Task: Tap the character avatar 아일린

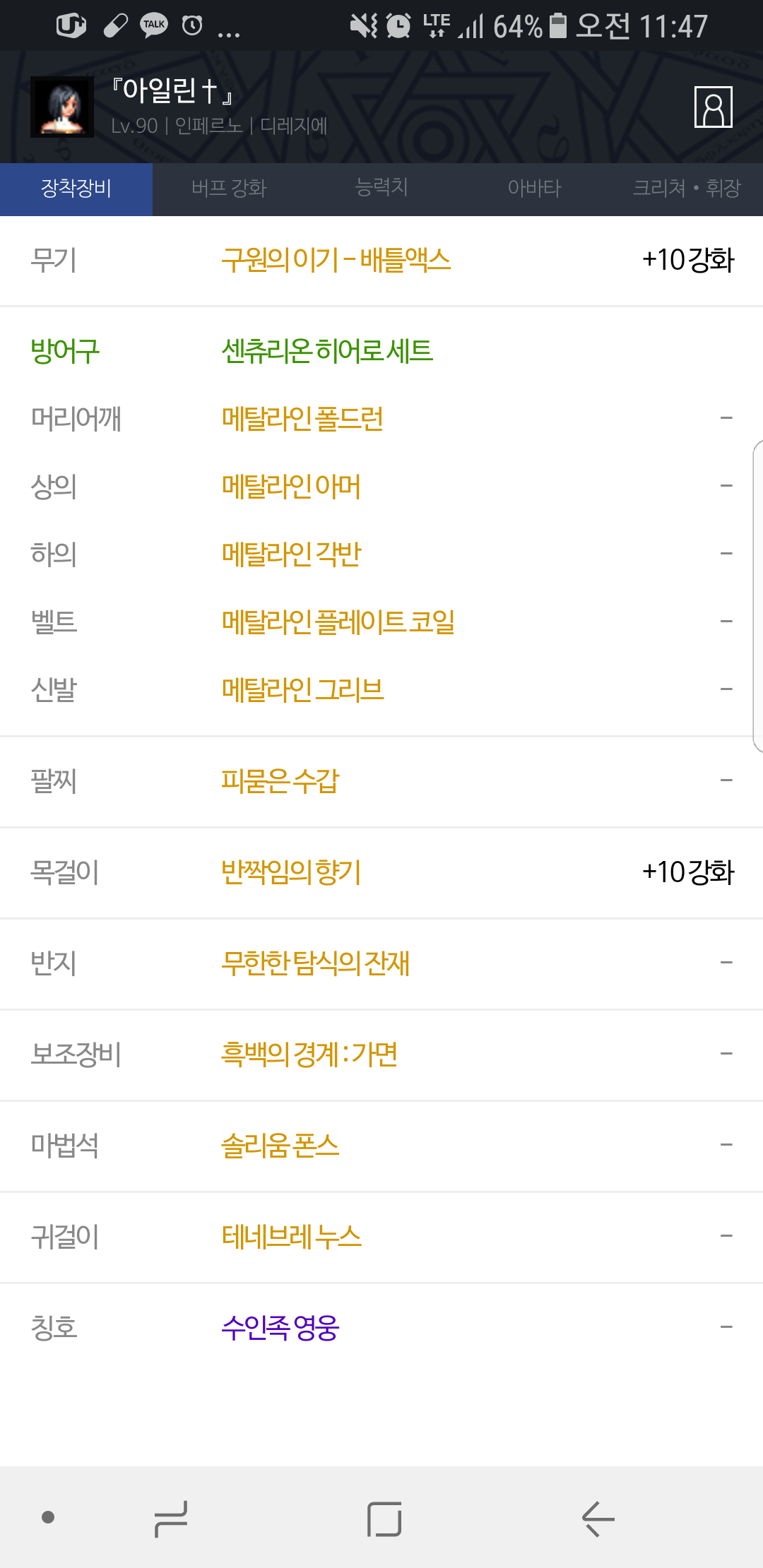Action: point(62,107)
